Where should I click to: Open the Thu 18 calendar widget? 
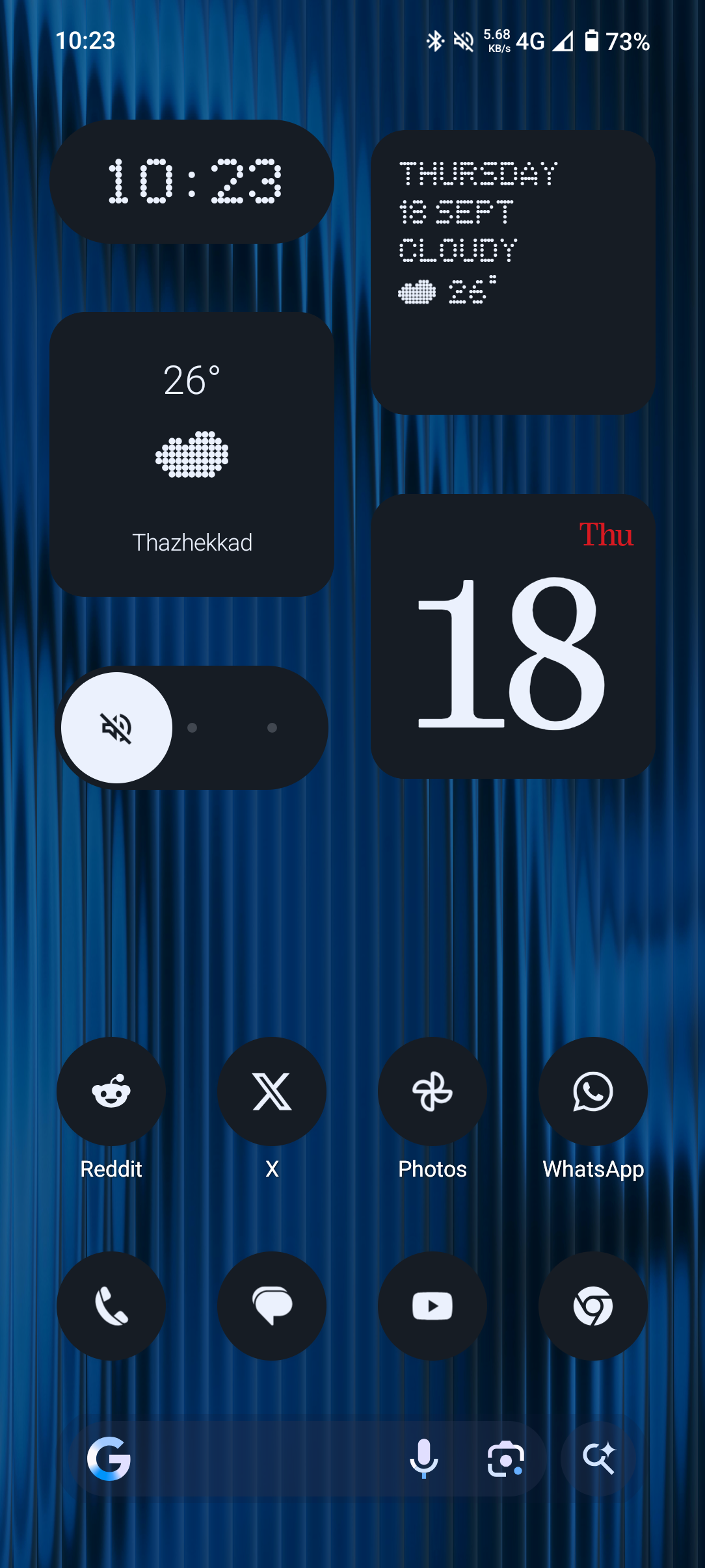pyautogui.click(x=512, y=636)
